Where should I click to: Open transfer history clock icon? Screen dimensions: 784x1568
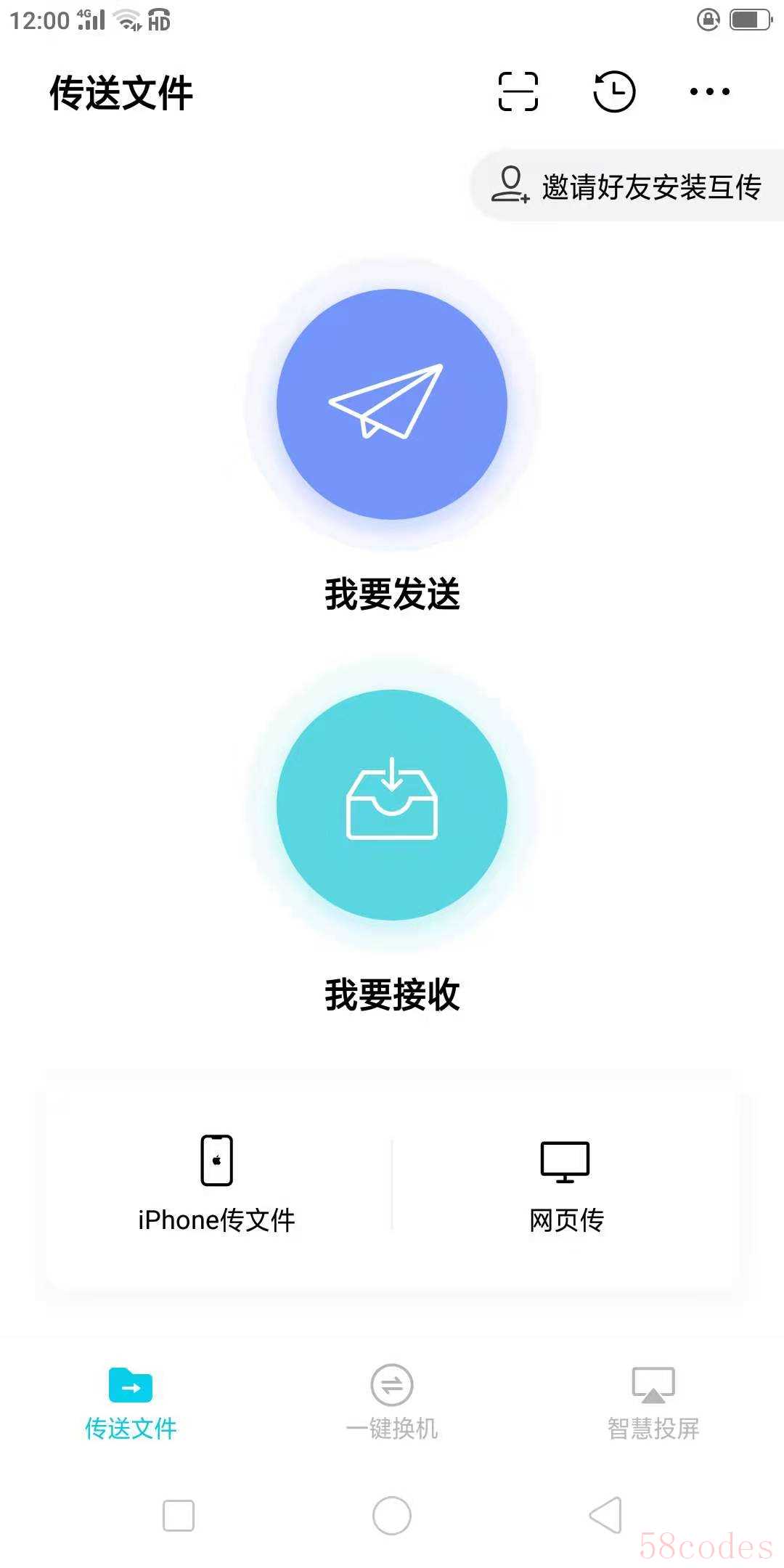pyautogui.click(x=614, y=91)
